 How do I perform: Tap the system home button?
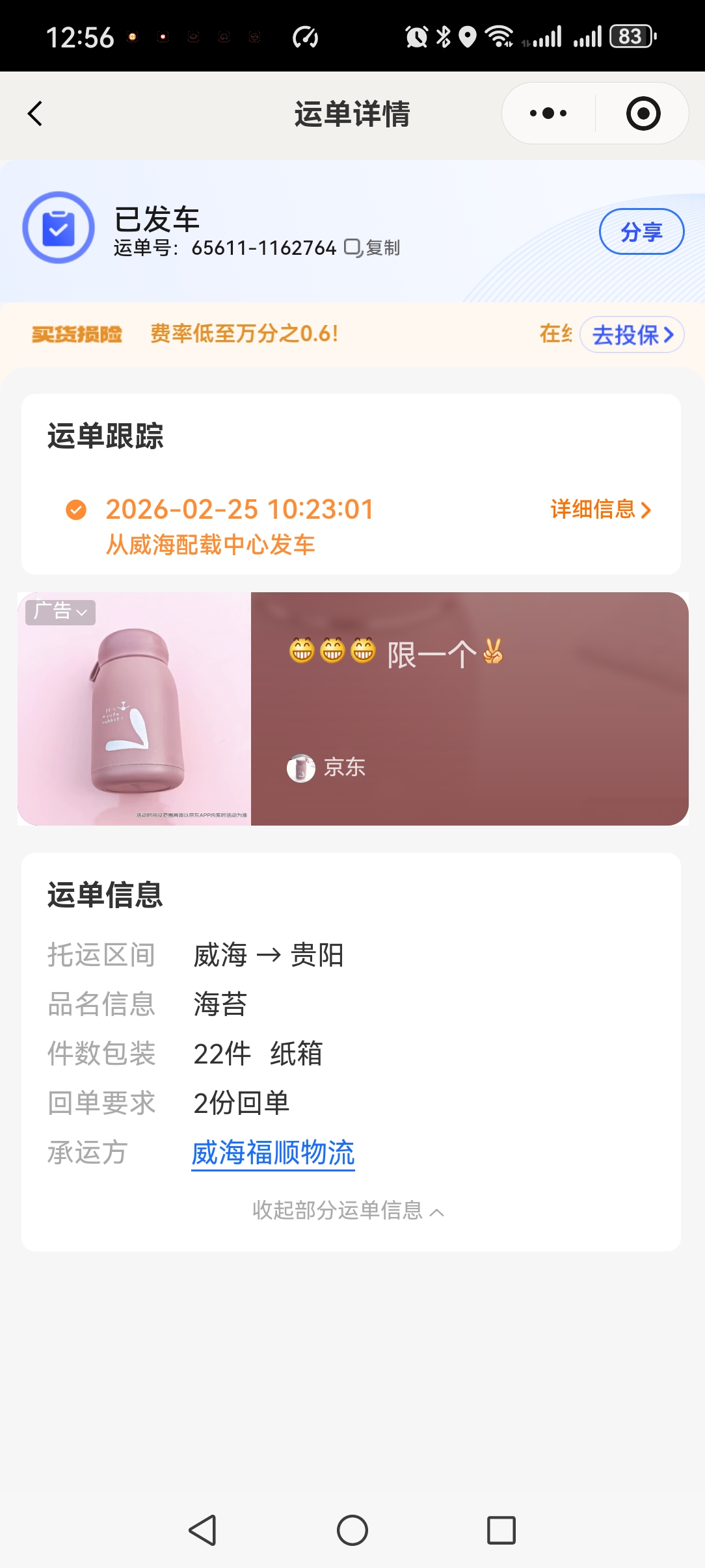point(352,1530)
